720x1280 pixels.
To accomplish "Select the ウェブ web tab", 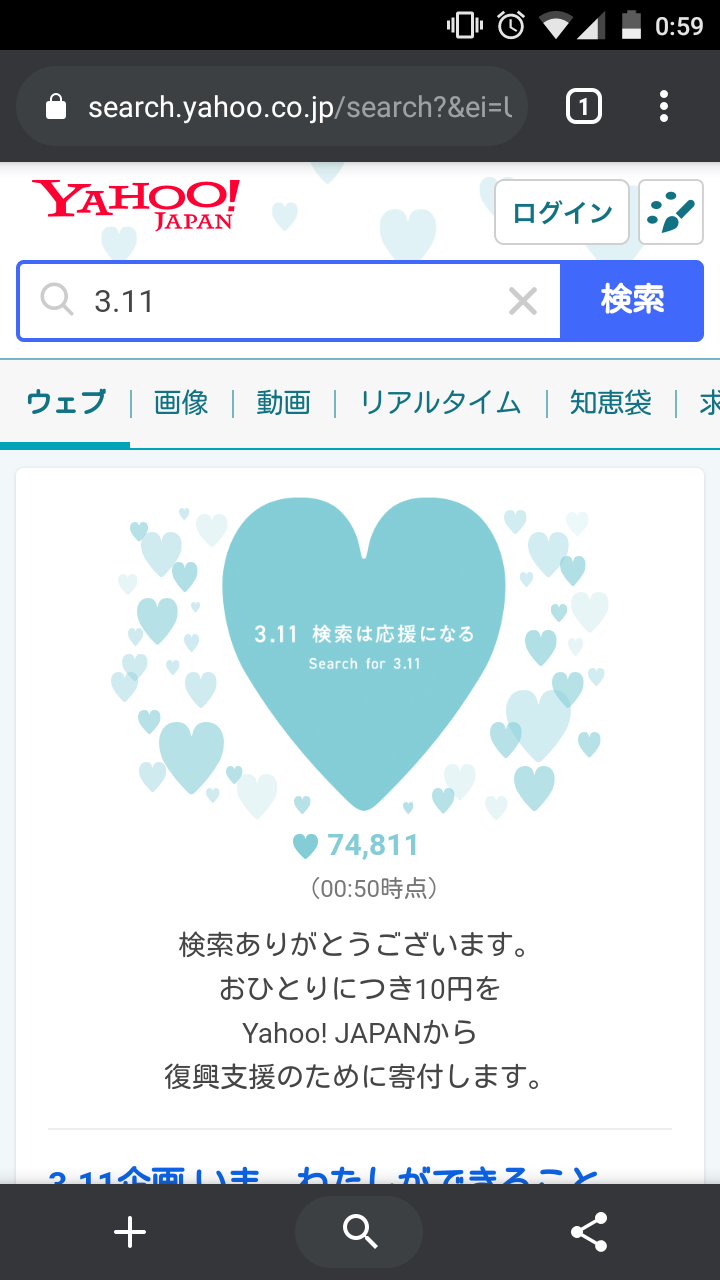I will [66, 403].
